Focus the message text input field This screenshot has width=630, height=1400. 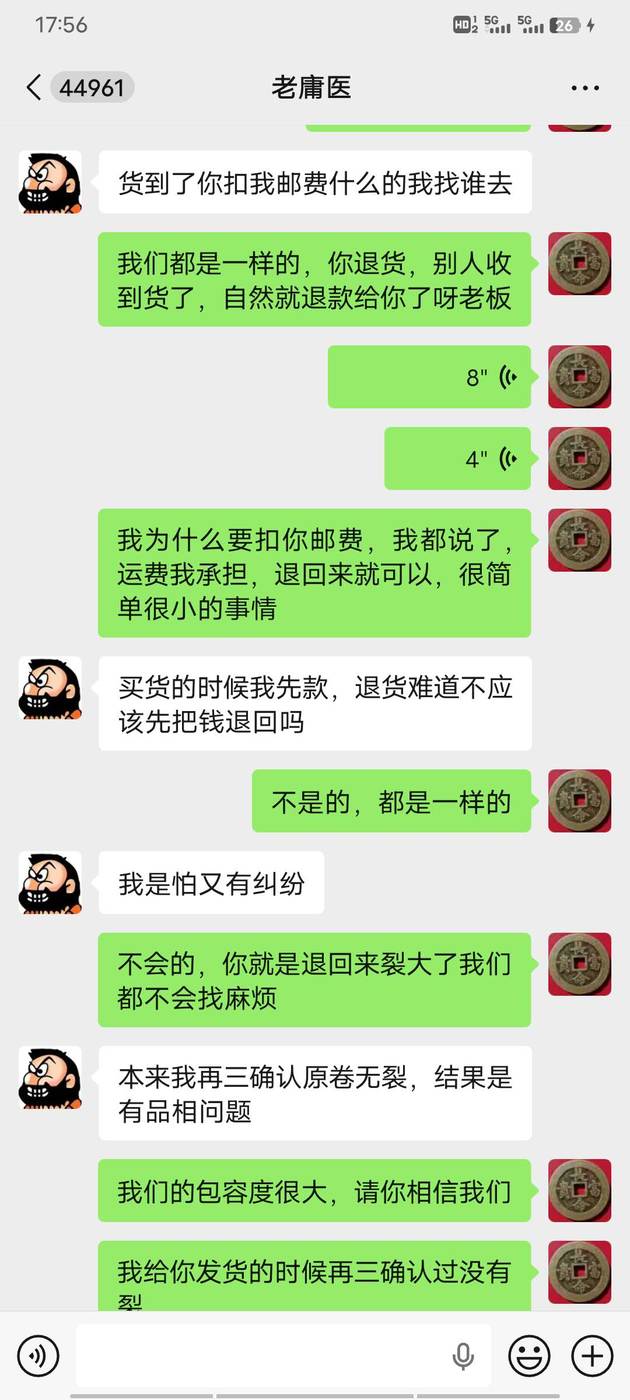[x=260, y=1356]
